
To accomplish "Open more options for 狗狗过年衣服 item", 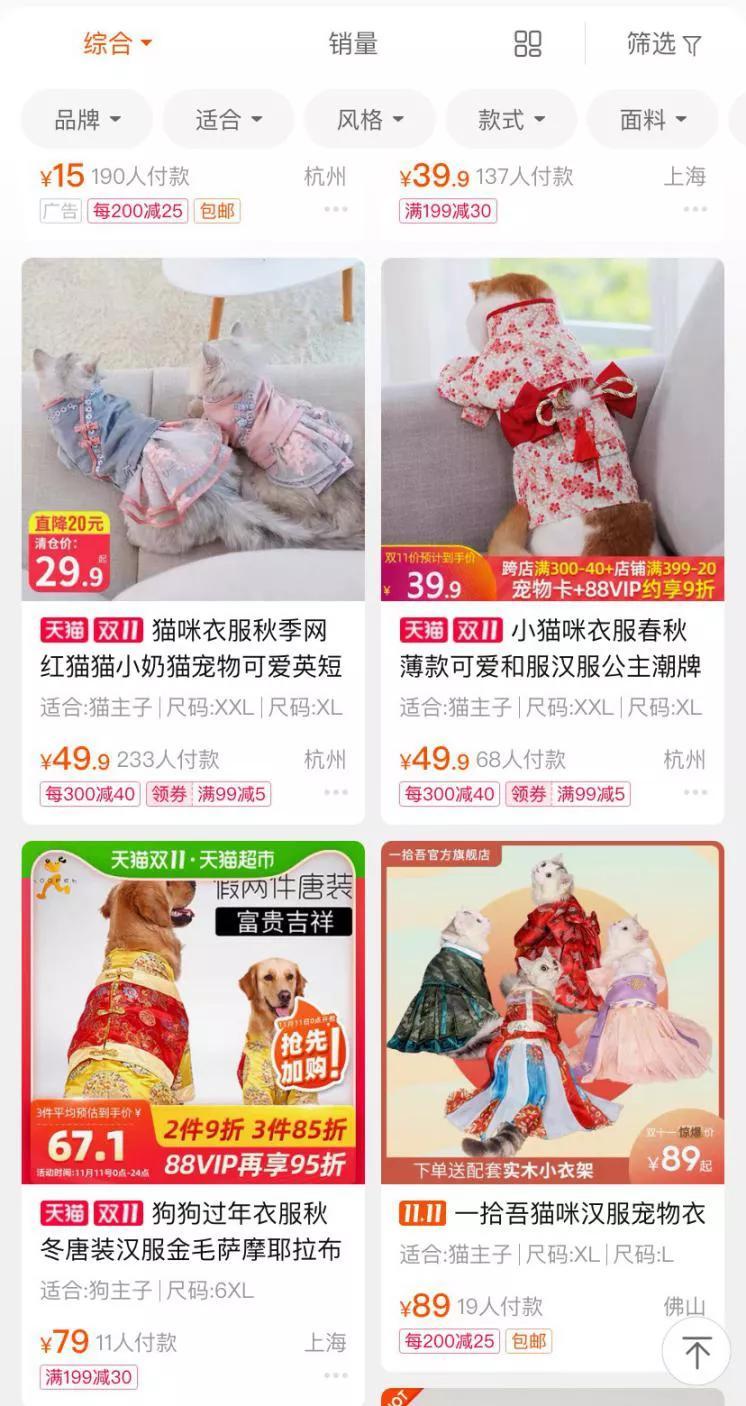I will [x=335, y=1376].
